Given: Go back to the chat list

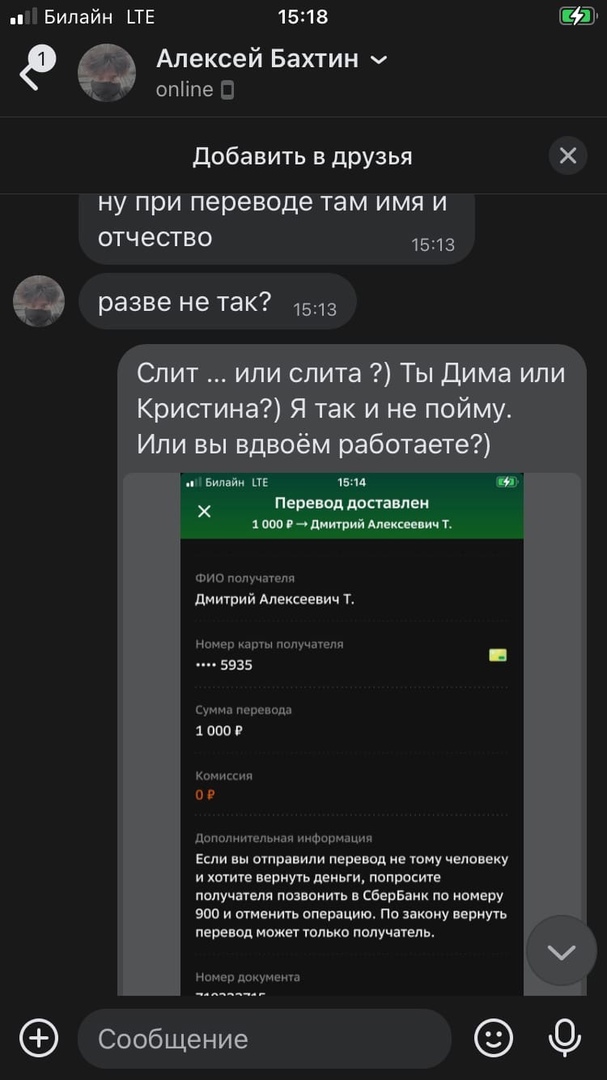Looking at the screenshot, I should pyautogui.click(x=30, y=74).
